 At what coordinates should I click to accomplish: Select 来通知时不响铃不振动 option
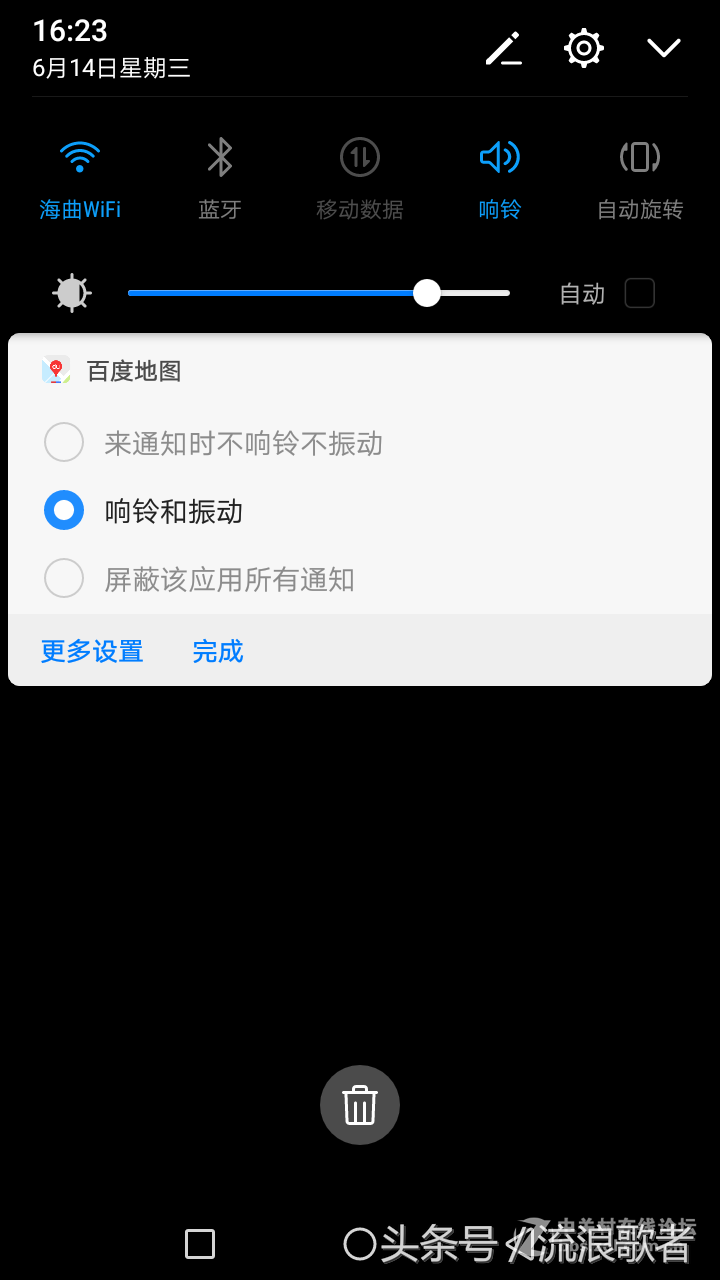point(64,443)
